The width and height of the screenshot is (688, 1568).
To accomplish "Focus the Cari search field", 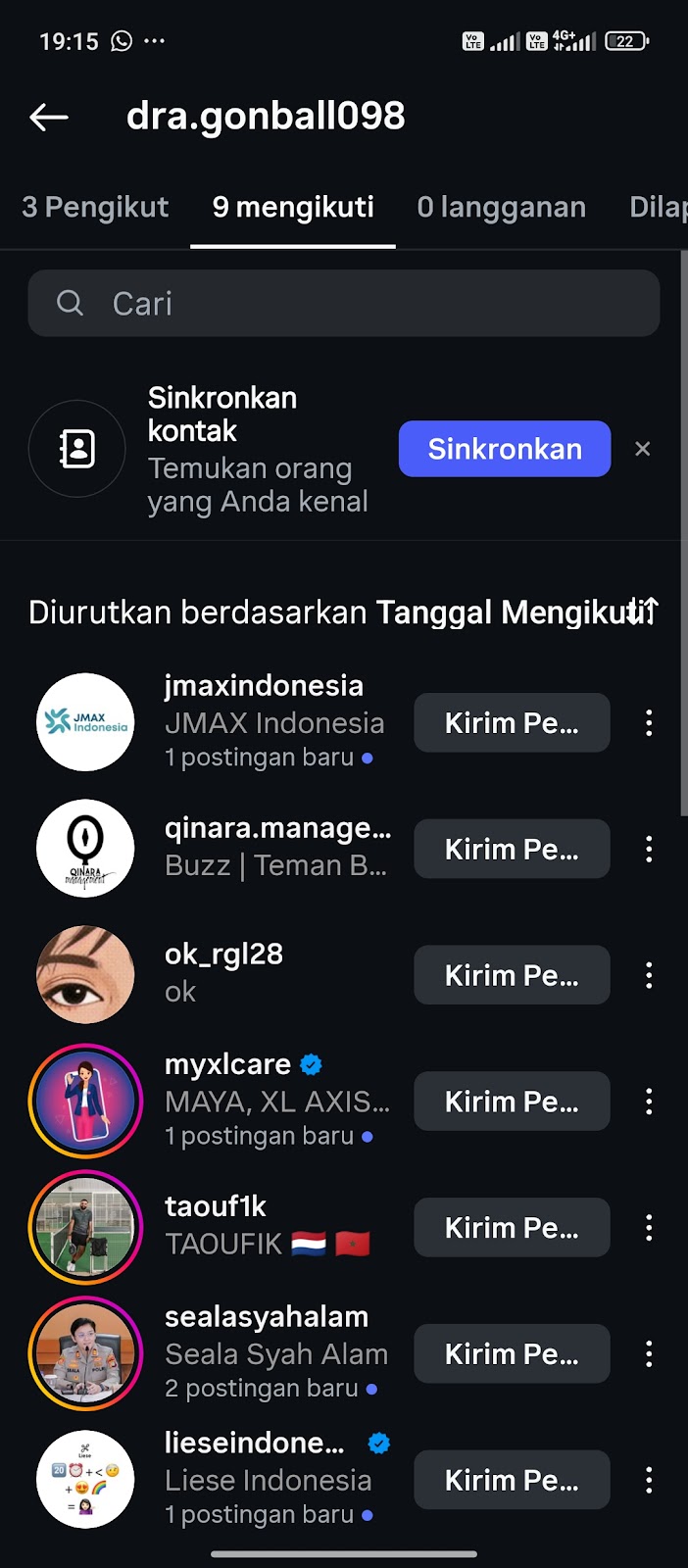I will [x=343, y=304].
